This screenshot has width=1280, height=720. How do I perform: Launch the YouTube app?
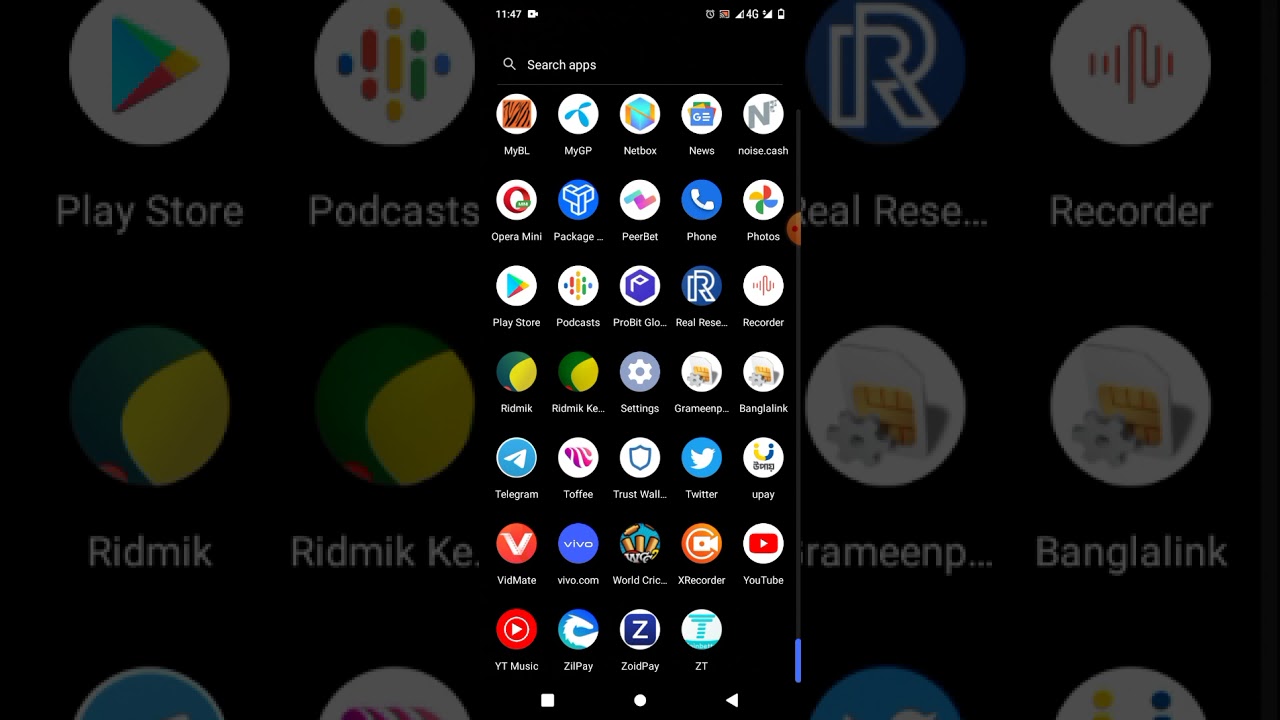[x=763, y=545]
